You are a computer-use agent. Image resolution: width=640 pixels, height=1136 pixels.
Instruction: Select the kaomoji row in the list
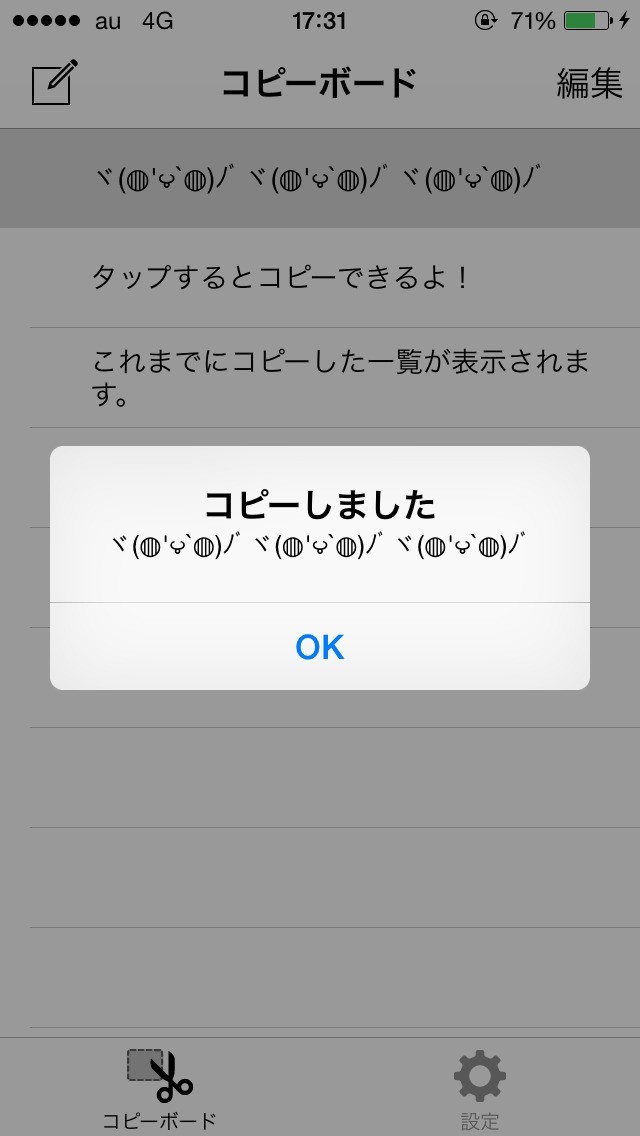click(x=320, y=179)
